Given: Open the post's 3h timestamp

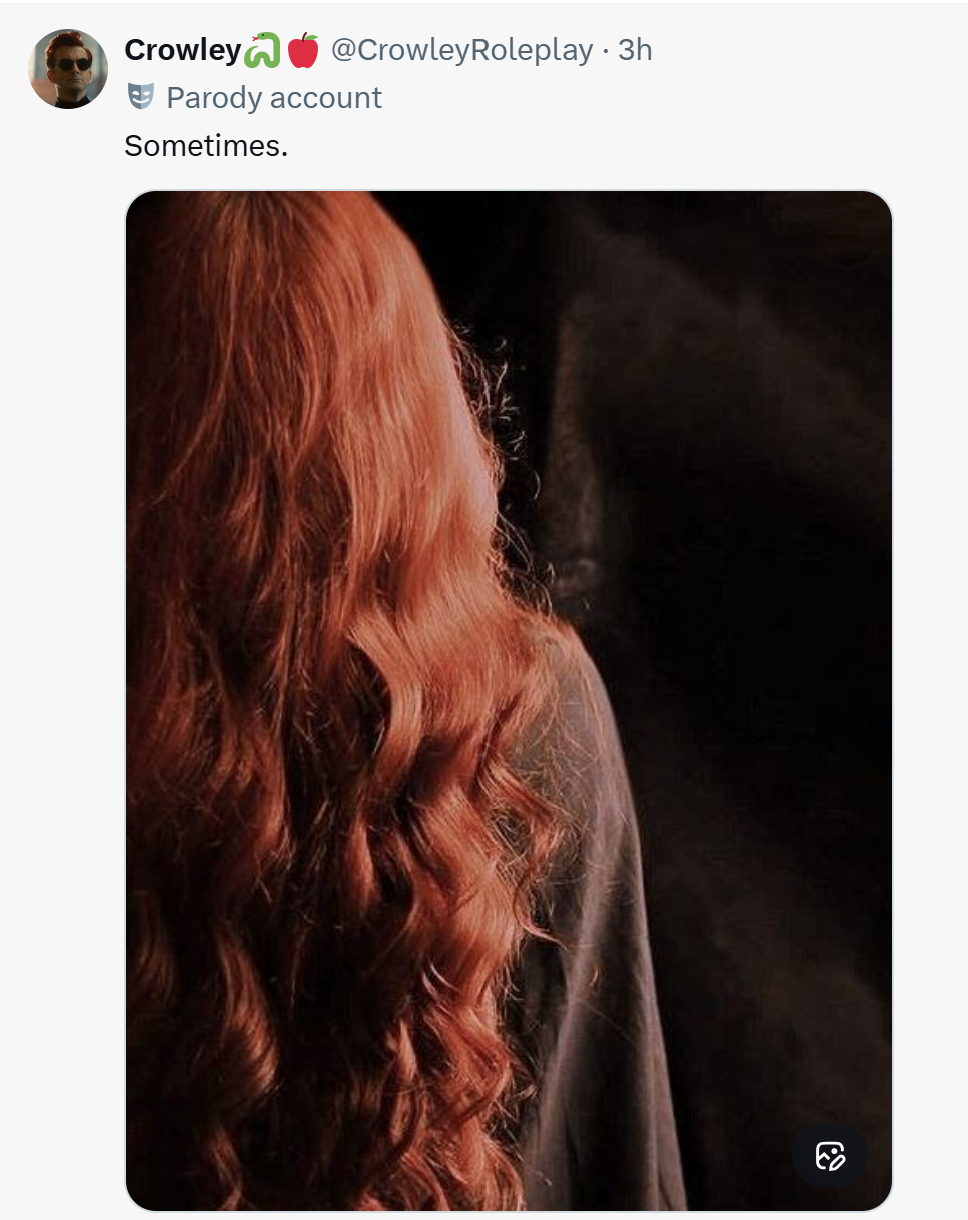Looking at the screenshot, I should 635,50.
